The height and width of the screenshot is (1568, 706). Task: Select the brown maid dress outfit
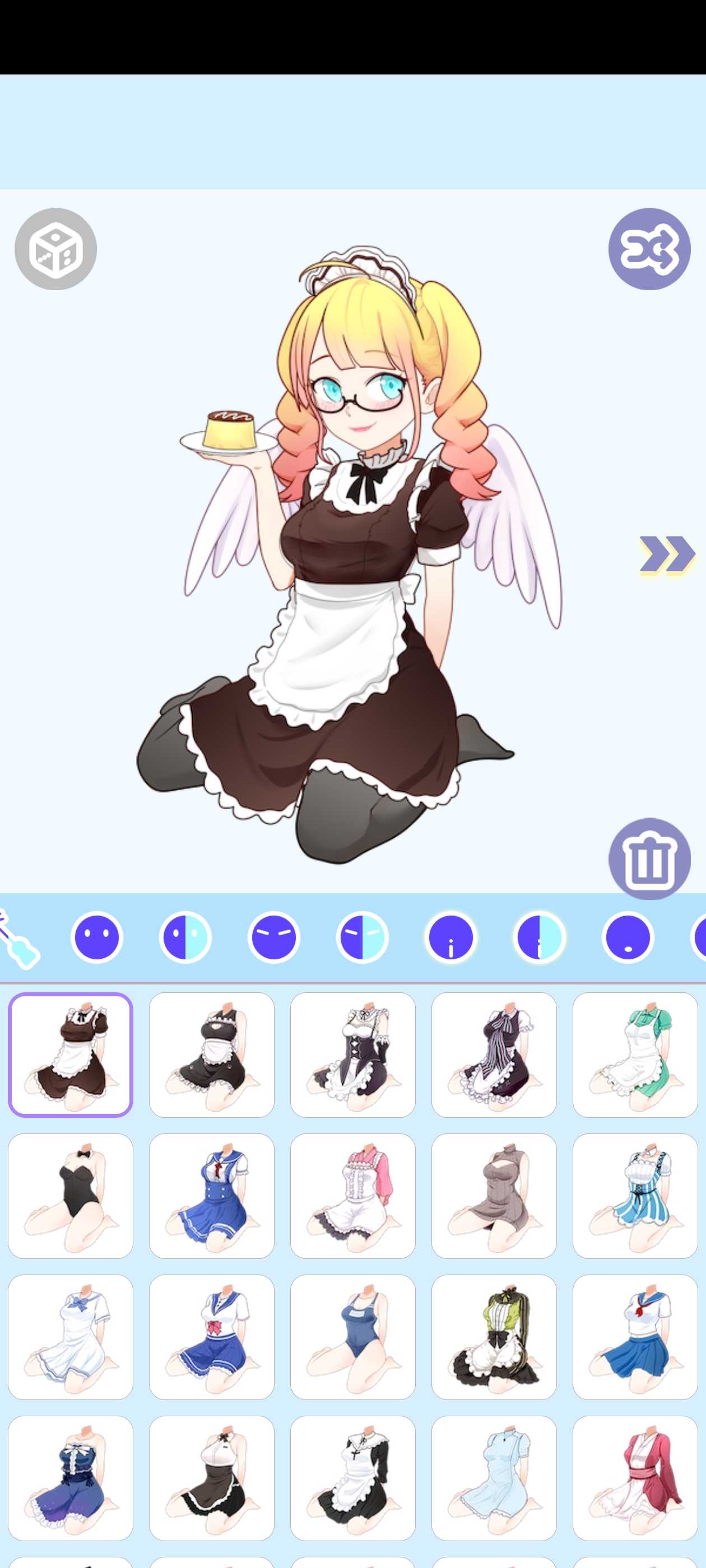[71, 1055]
